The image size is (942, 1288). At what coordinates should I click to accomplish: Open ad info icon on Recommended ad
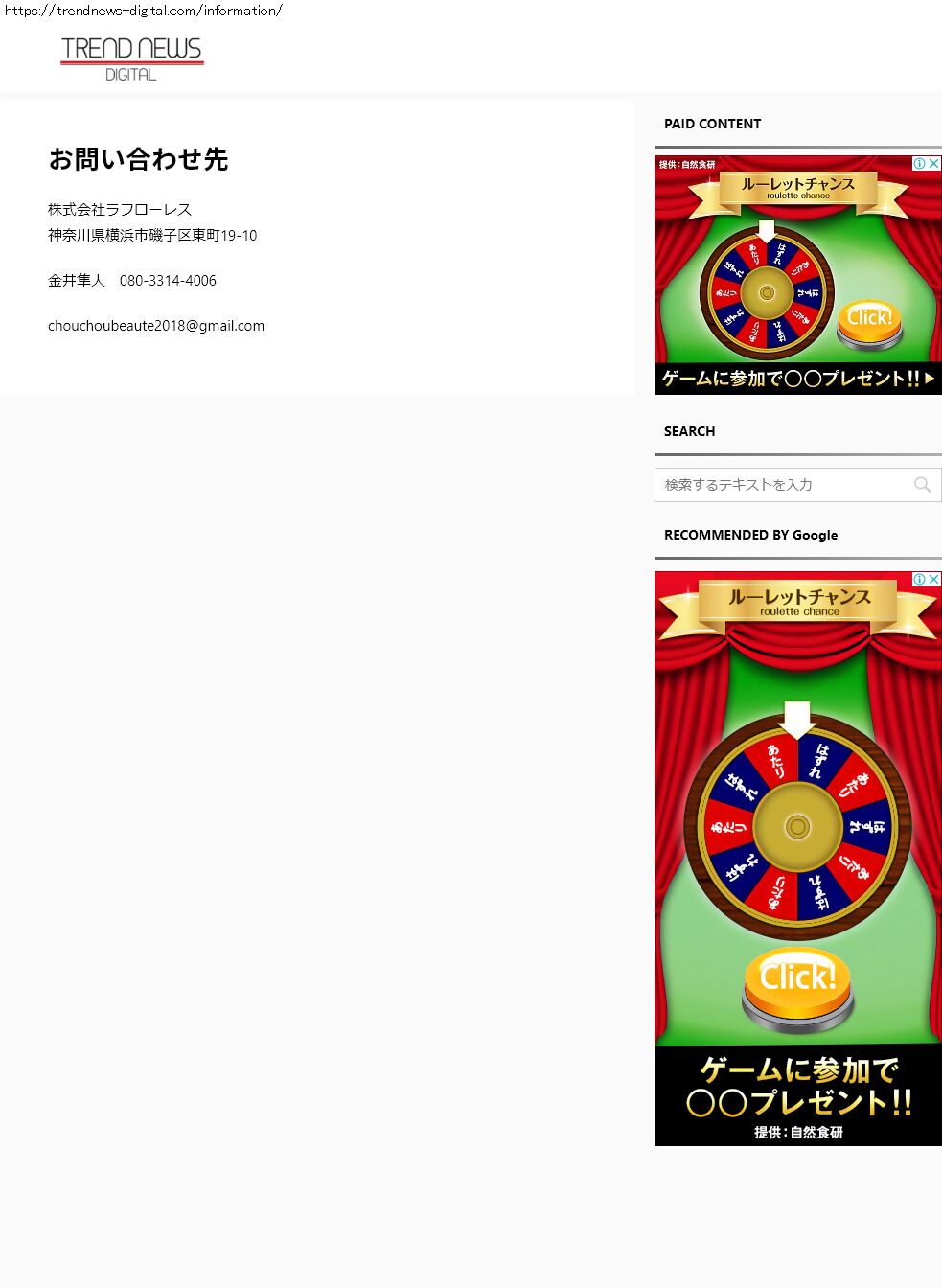(920, 580)
